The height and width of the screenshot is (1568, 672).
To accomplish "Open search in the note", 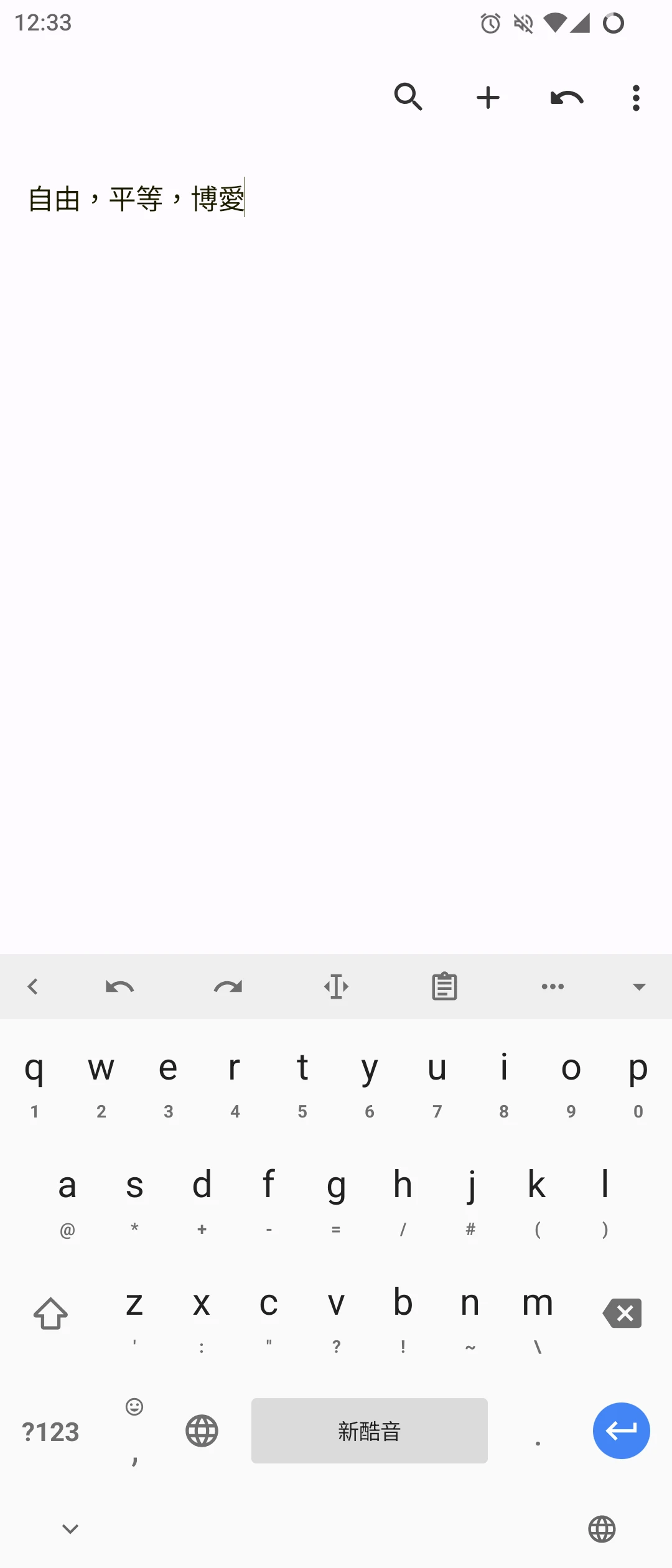I will click(408, 97).
